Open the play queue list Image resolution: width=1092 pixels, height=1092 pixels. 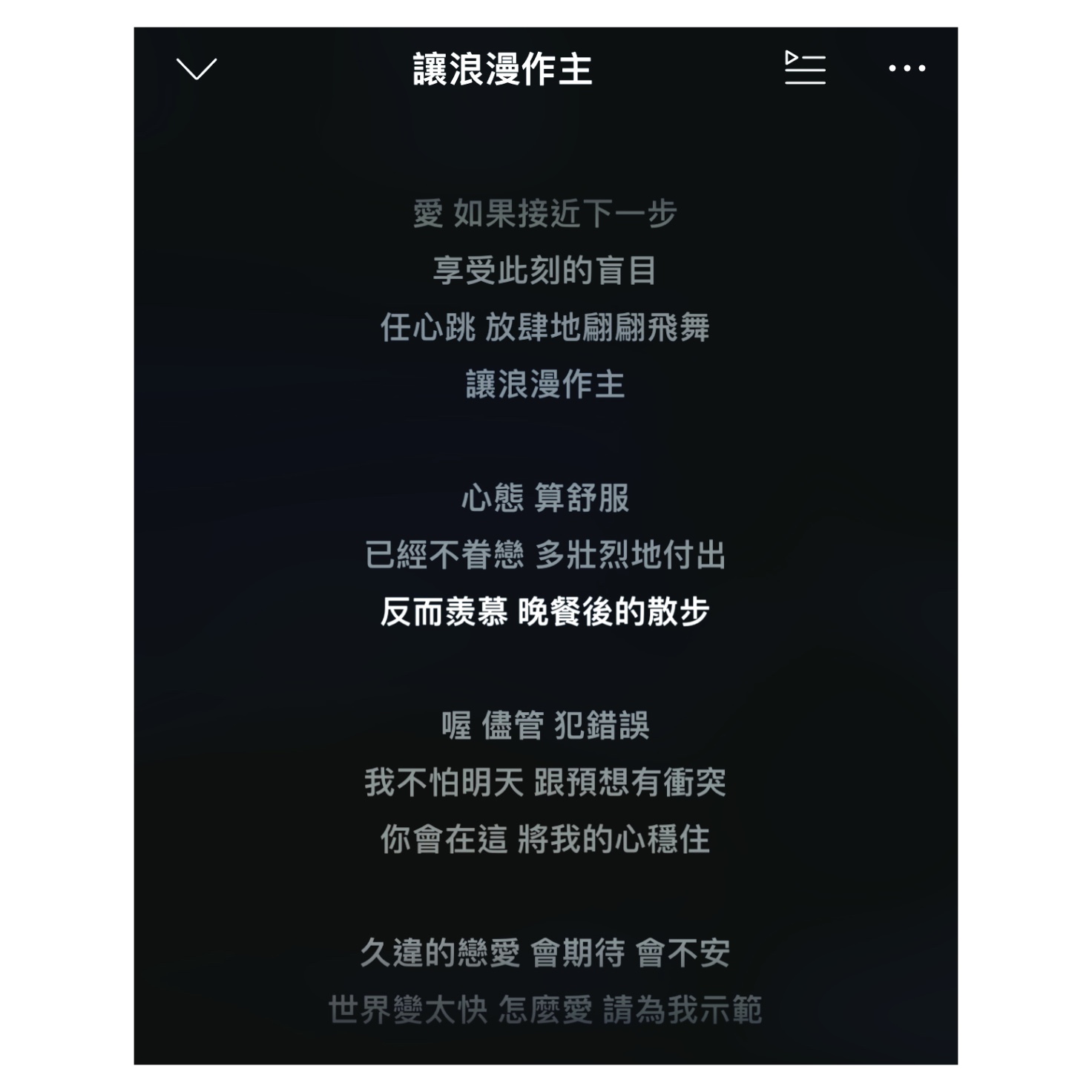[805, 68]
